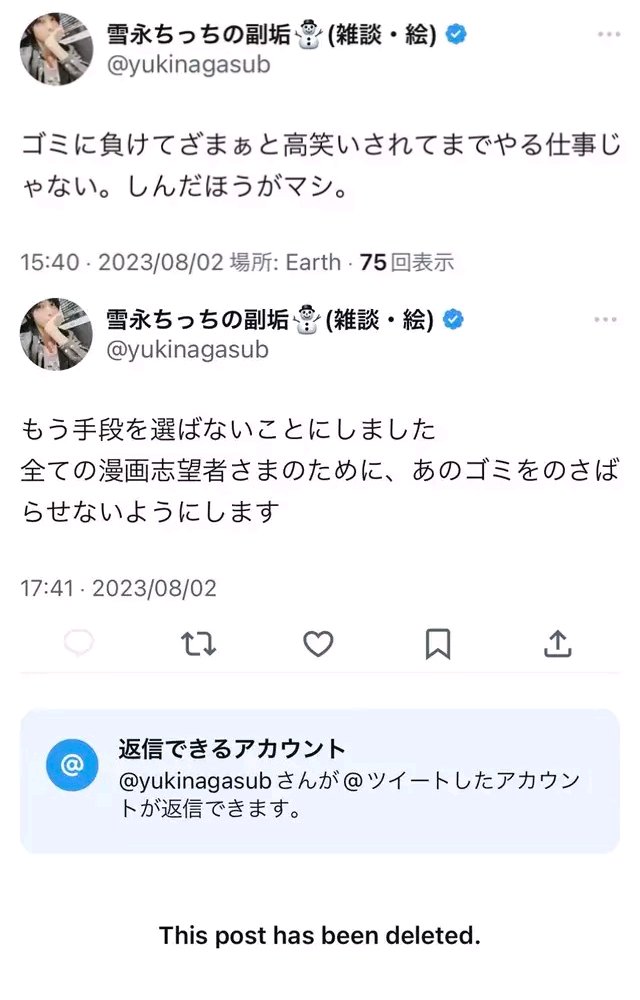Open overflow menu on the 15:40 post

click(607, 35)
